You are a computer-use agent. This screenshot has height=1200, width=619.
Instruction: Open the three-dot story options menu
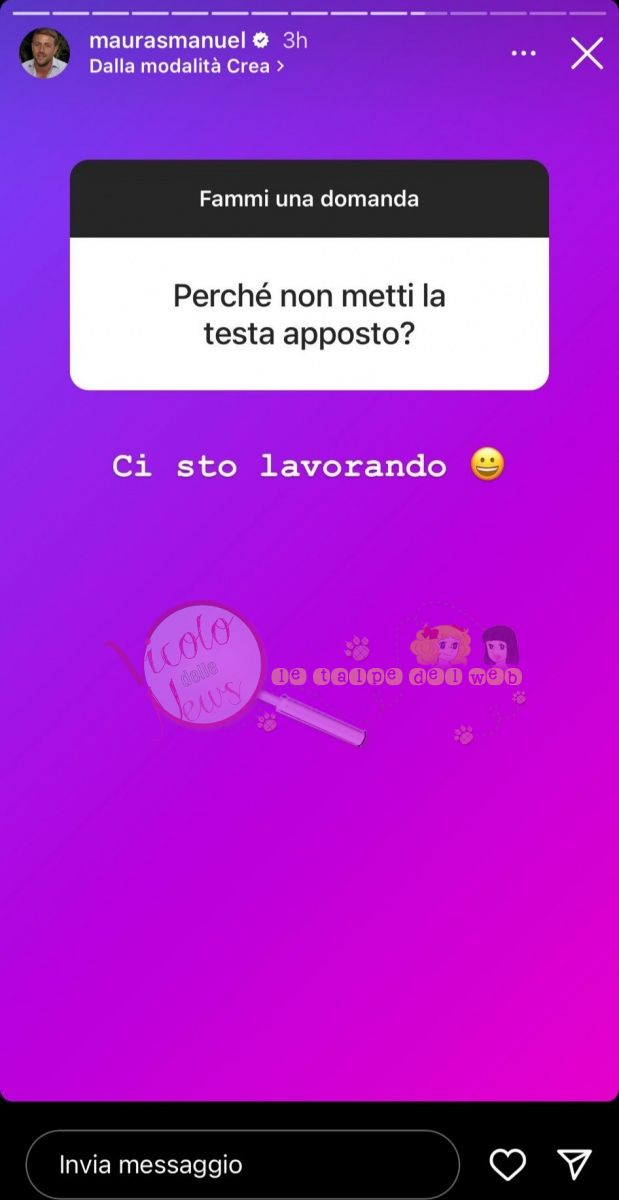pyautogui.click(x=523, y=53)
